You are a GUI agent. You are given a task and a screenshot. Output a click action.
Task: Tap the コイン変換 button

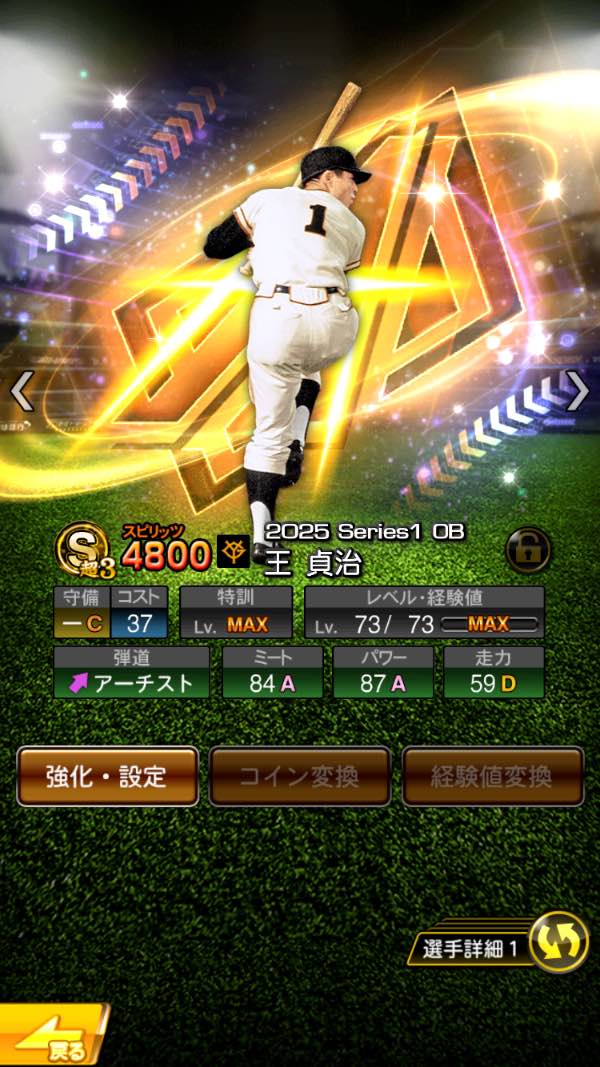(299, 776)
